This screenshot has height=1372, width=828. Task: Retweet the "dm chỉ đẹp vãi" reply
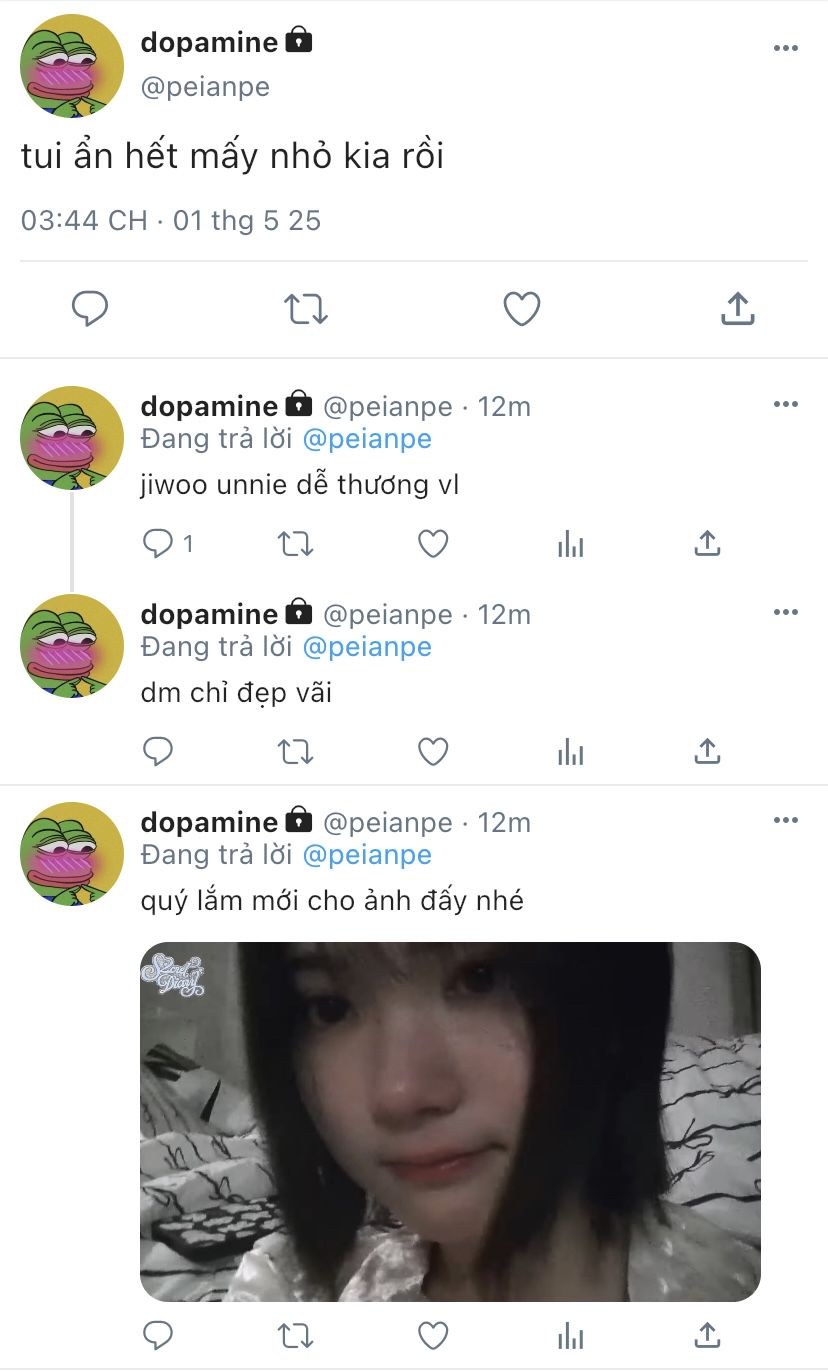tap(295, 751)
